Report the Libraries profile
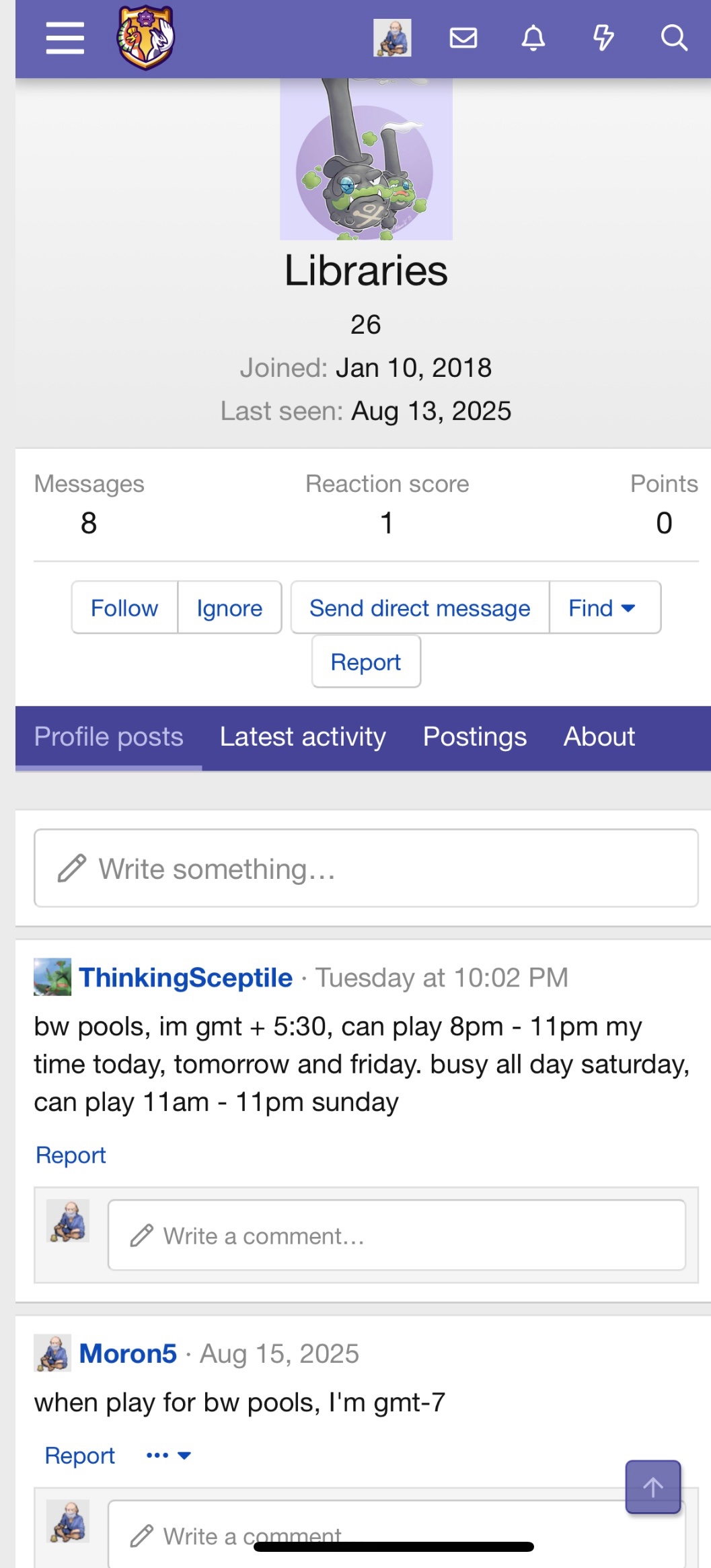This screenshot has height=1568, width=711. coord(366,662)
